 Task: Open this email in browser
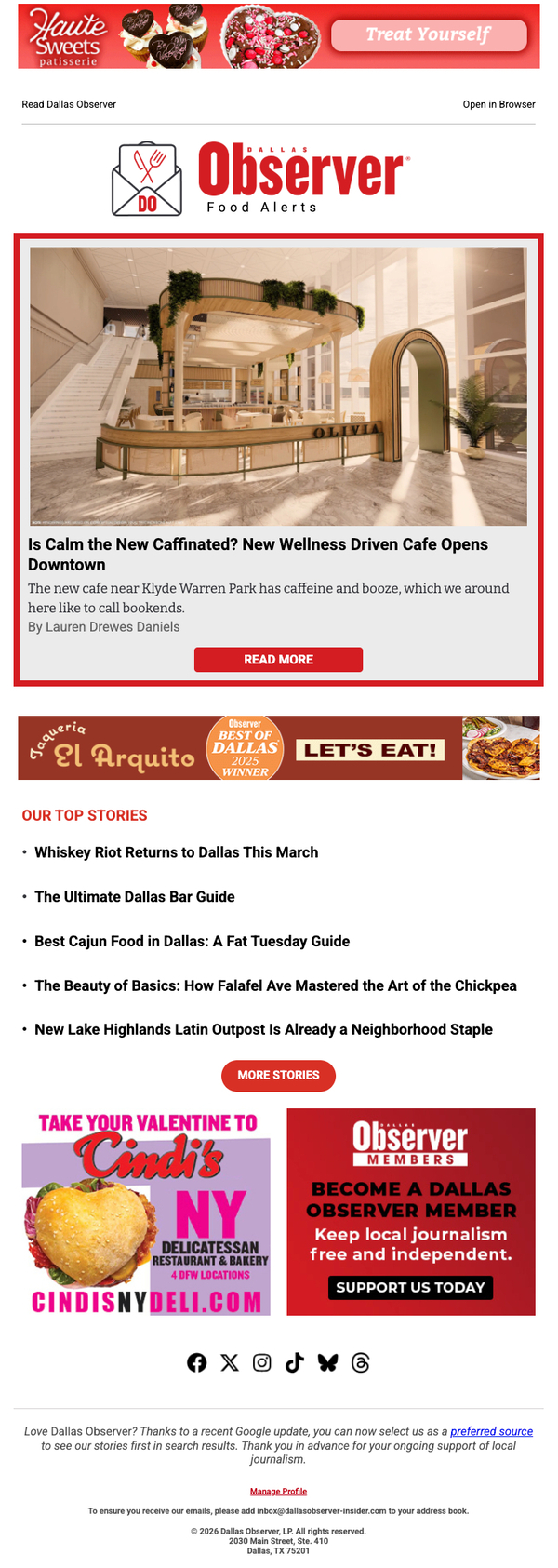498,104
